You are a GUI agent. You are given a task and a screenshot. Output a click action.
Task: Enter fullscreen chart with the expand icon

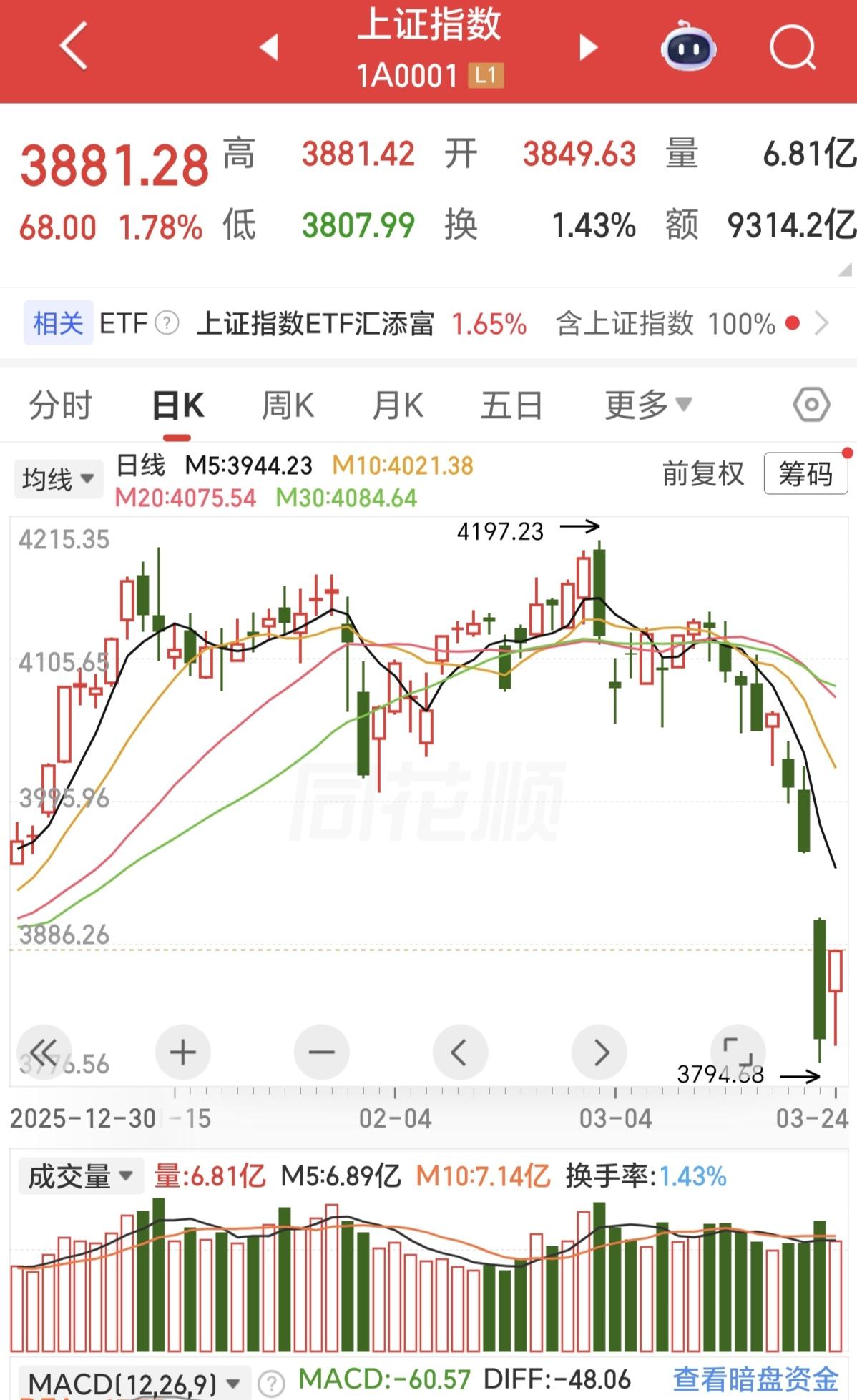click(740, 1052)
